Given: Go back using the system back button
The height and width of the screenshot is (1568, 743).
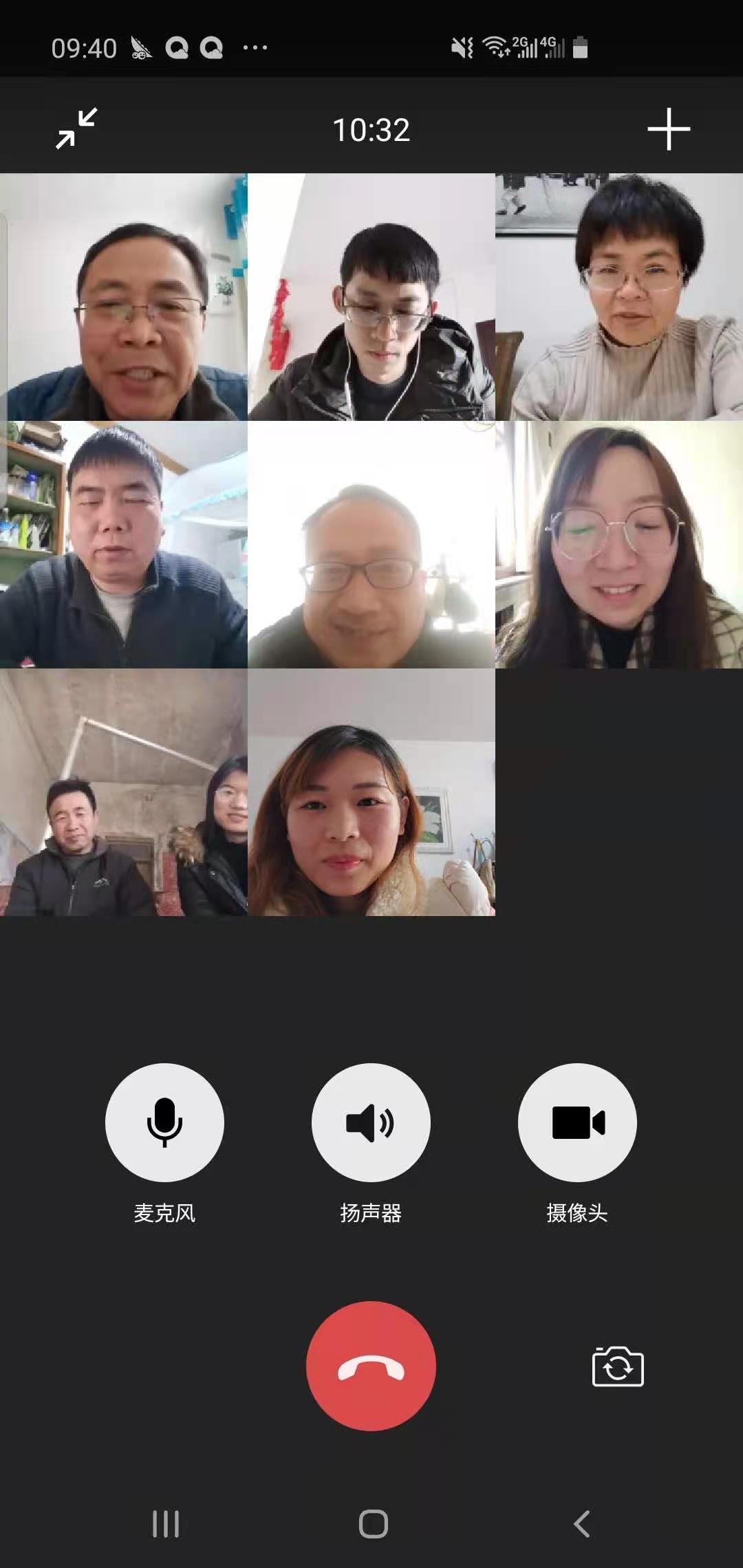Looking at the screenshot, I should 582,1524.
